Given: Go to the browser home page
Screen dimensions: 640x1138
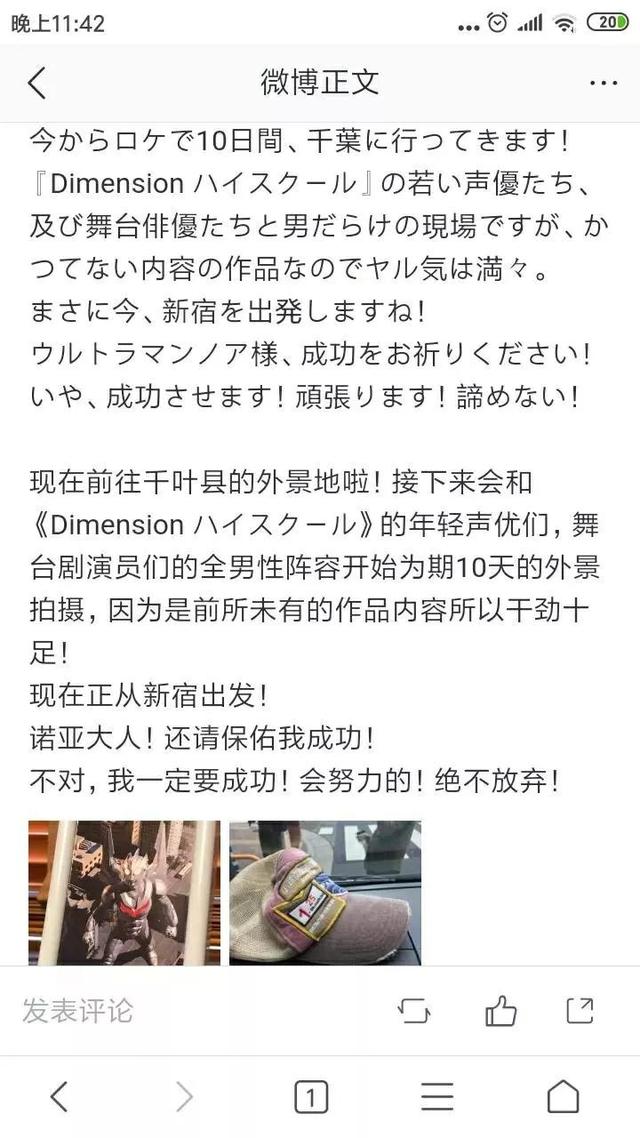Looking at the screenshot, I should (x=563, y=1097).
